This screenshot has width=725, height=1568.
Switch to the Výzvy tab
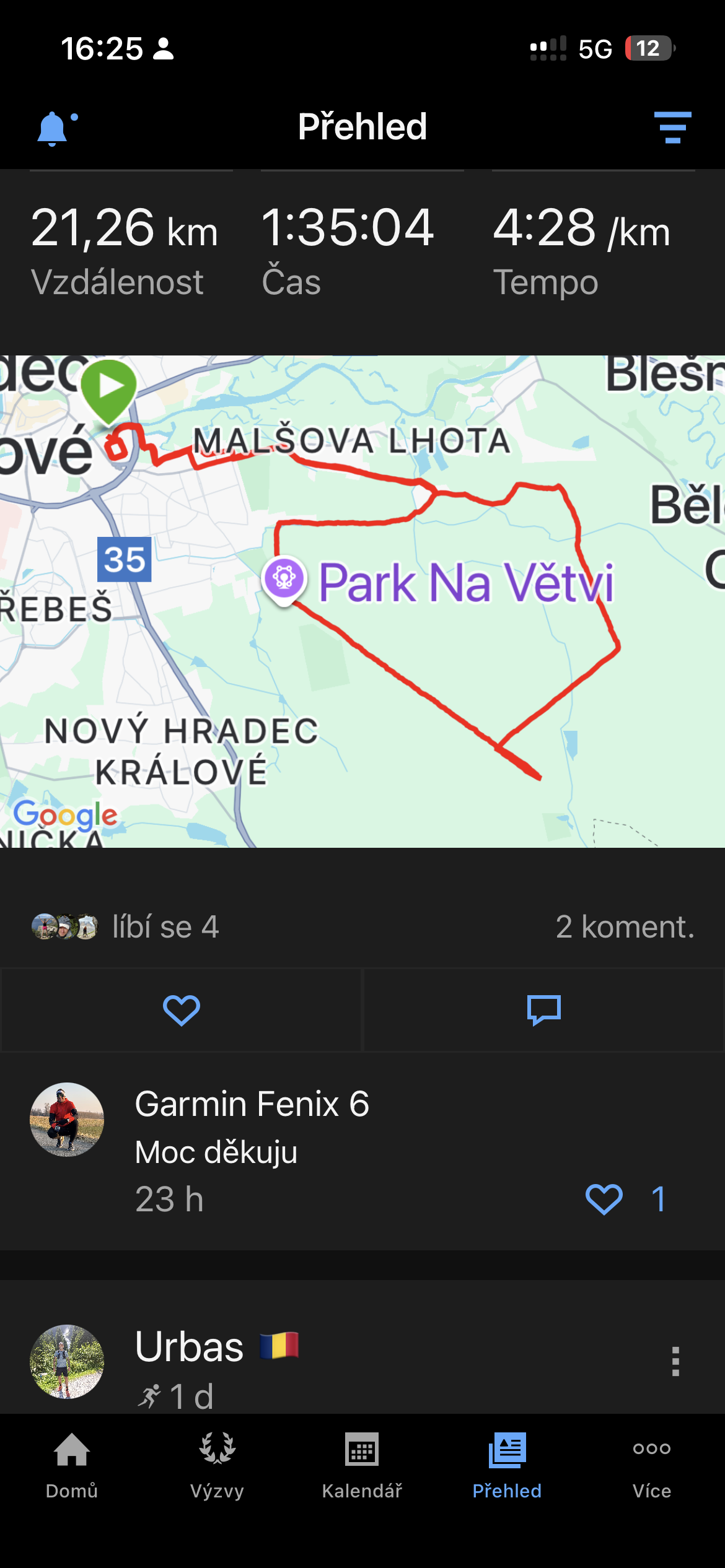tap(217, 1462)
